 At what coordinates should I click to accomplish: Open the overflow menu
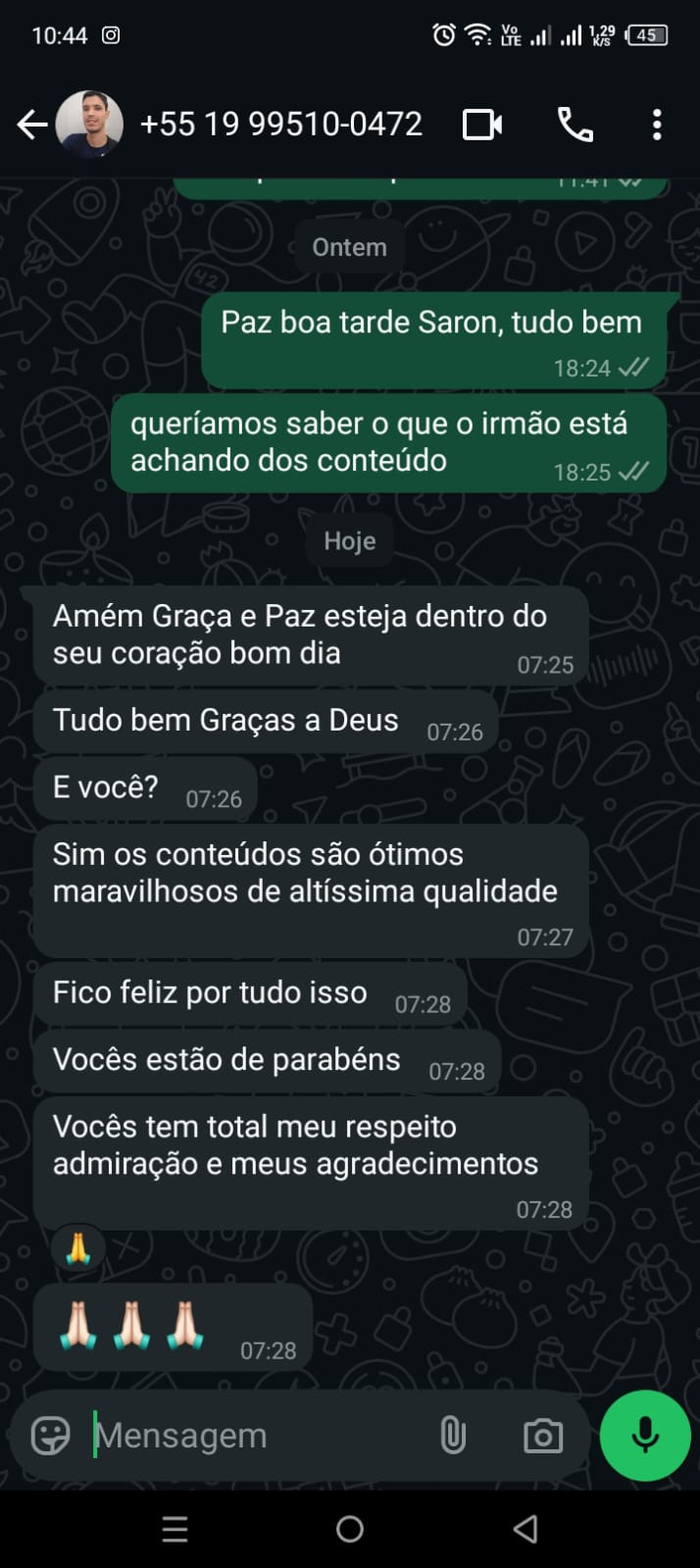coord(657,125)
